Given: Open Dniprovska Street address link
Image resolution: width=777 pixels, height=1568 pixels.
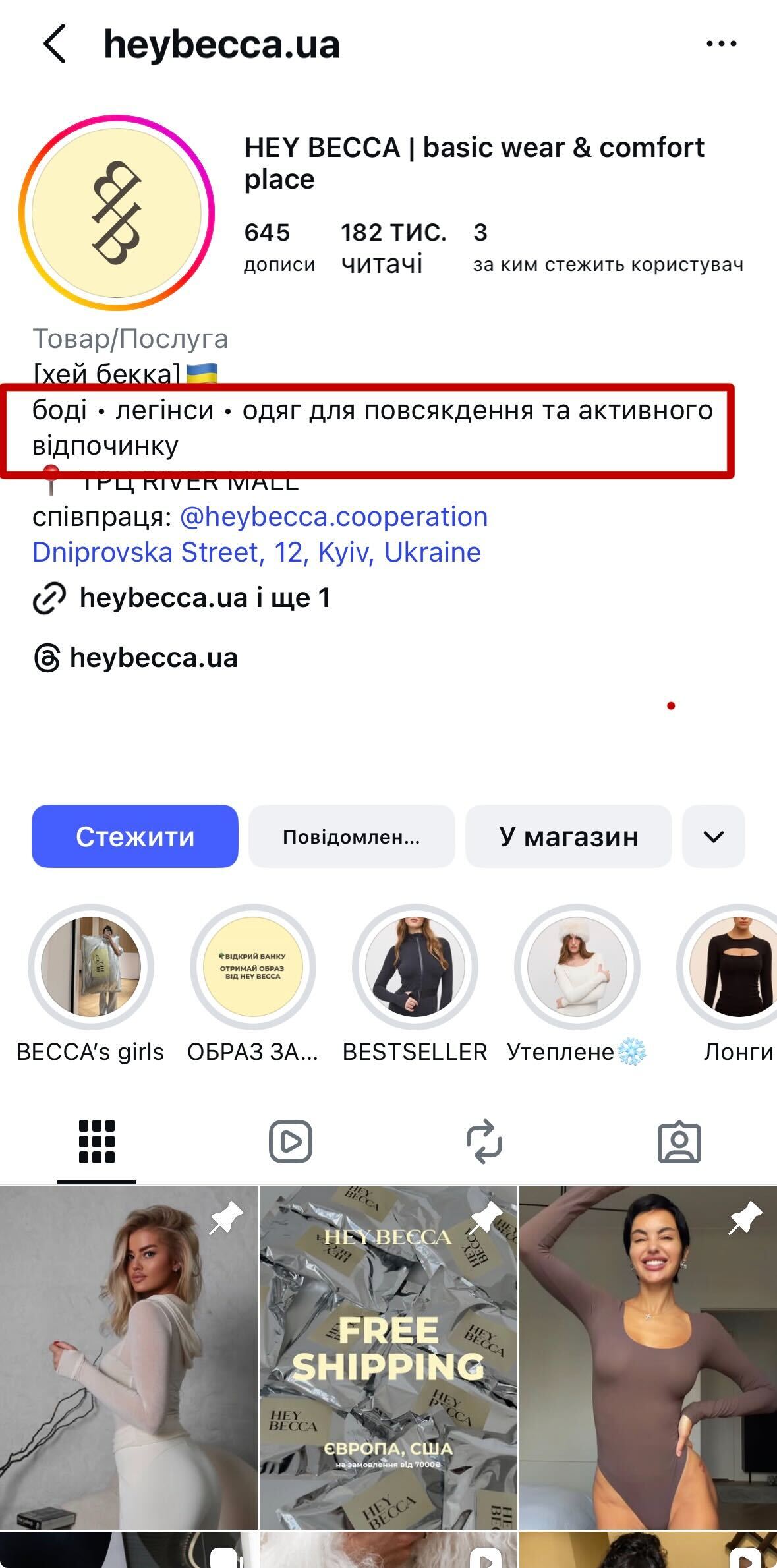Looking at the screenshot, I should pyautogui.click(x=256, y=552).
